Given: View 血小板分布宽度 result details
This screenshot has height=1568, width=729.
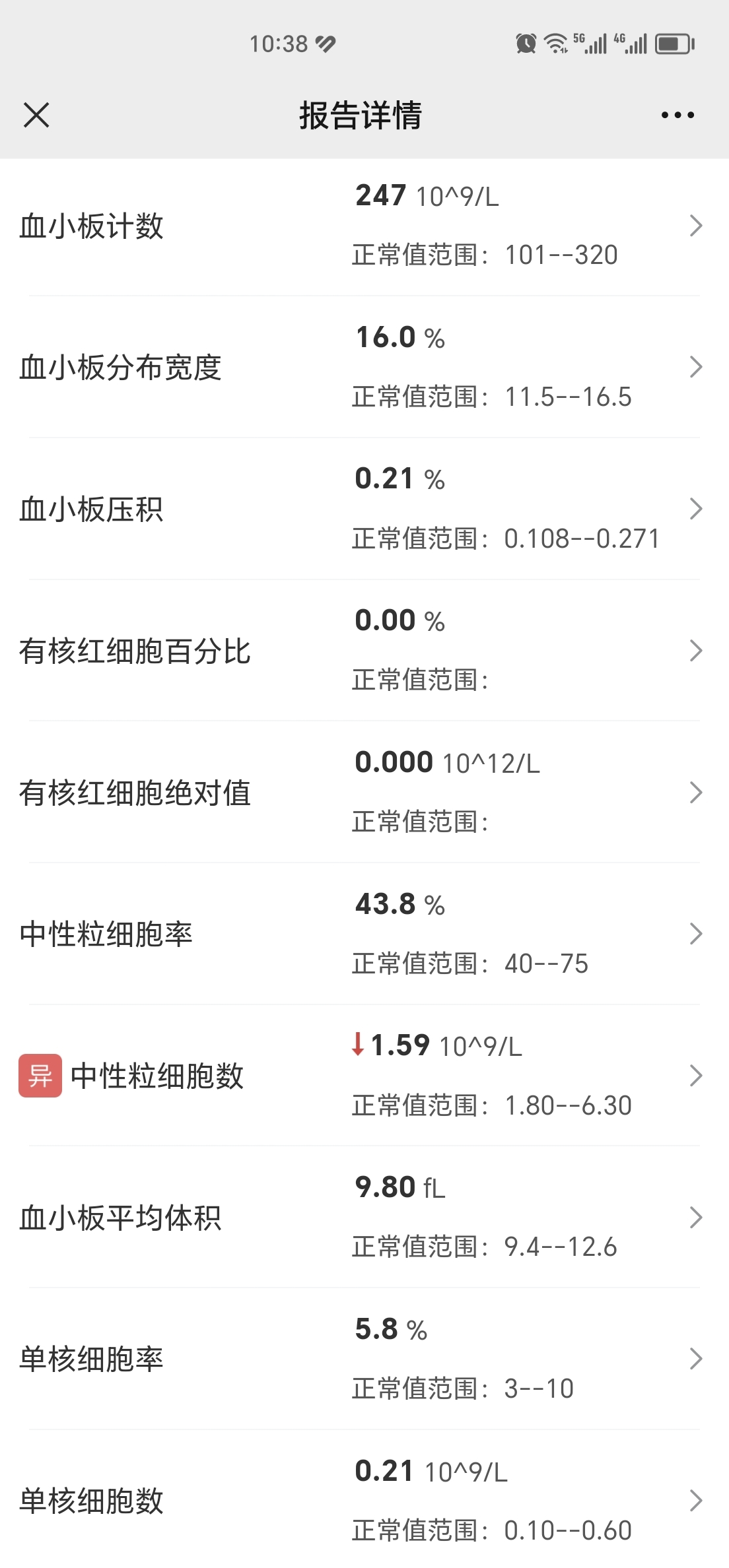Looking at the screenshot, I should click(x=364, y=367).
